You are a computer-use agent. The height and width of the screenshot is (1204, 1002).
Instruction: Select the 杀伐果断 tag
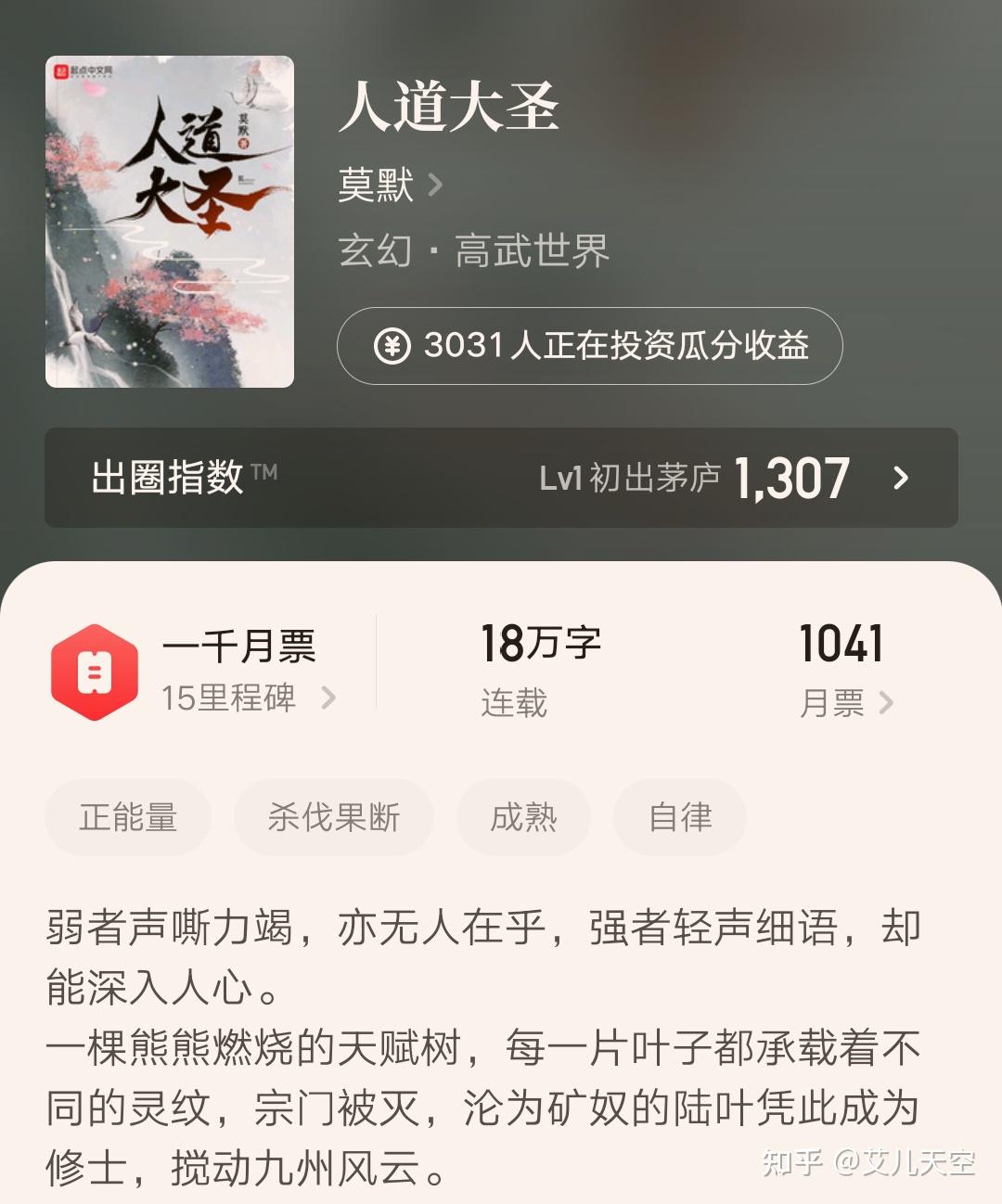[334, 816]
